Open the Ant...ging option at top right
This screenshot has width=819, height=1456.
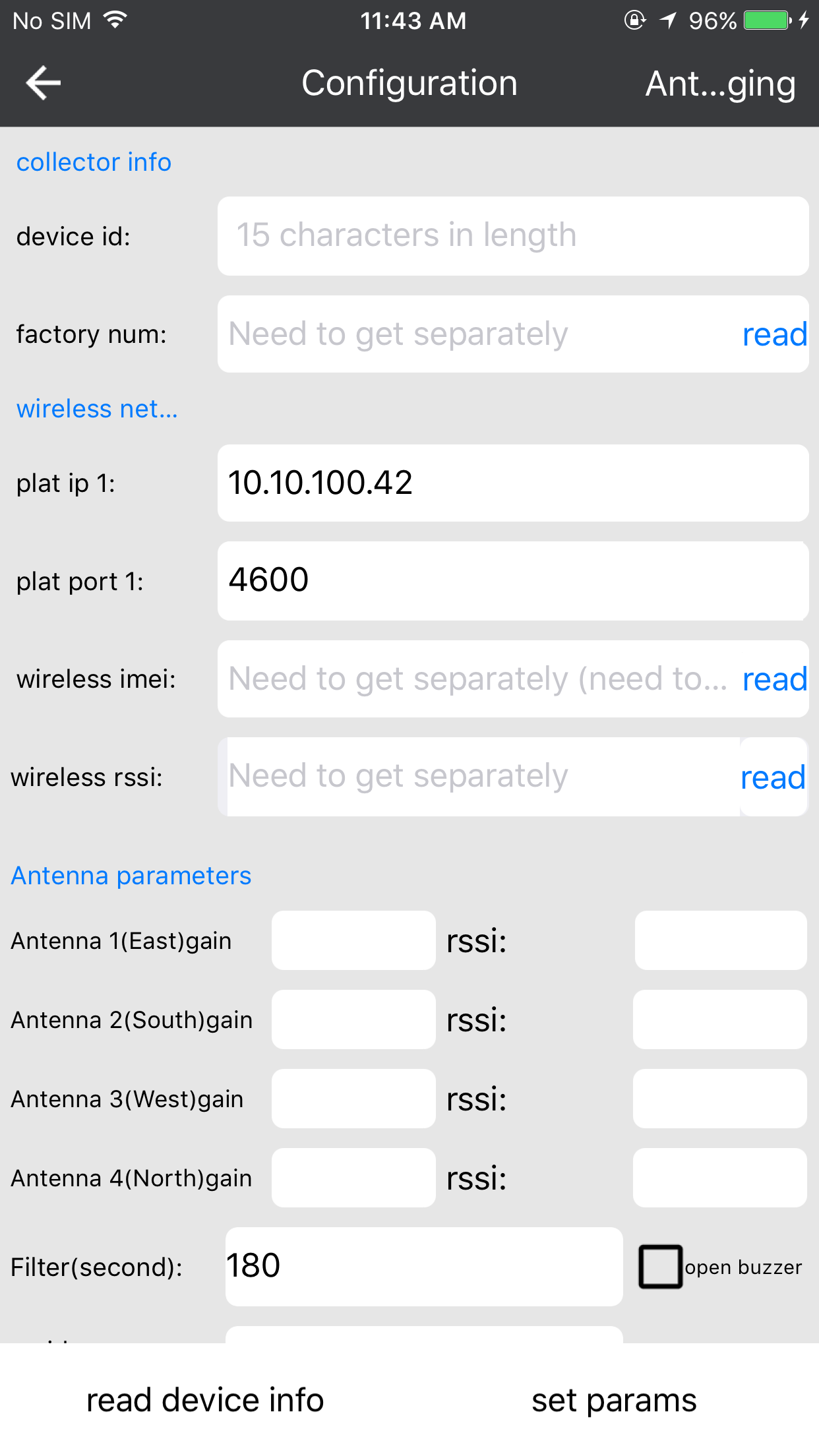tap(720, 84)
